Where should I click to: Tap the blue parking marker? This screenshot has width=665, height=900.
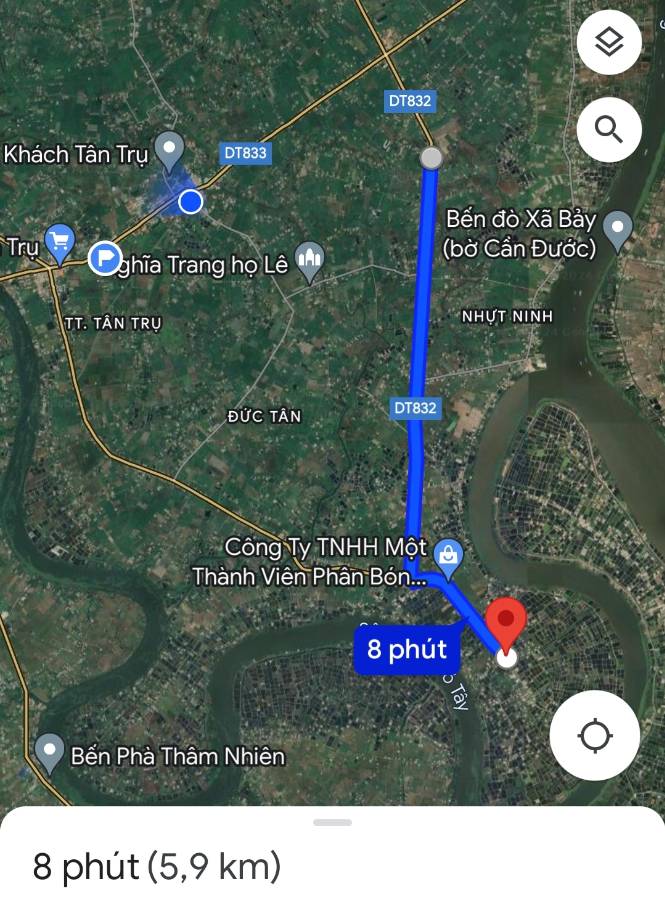point(104,259)
